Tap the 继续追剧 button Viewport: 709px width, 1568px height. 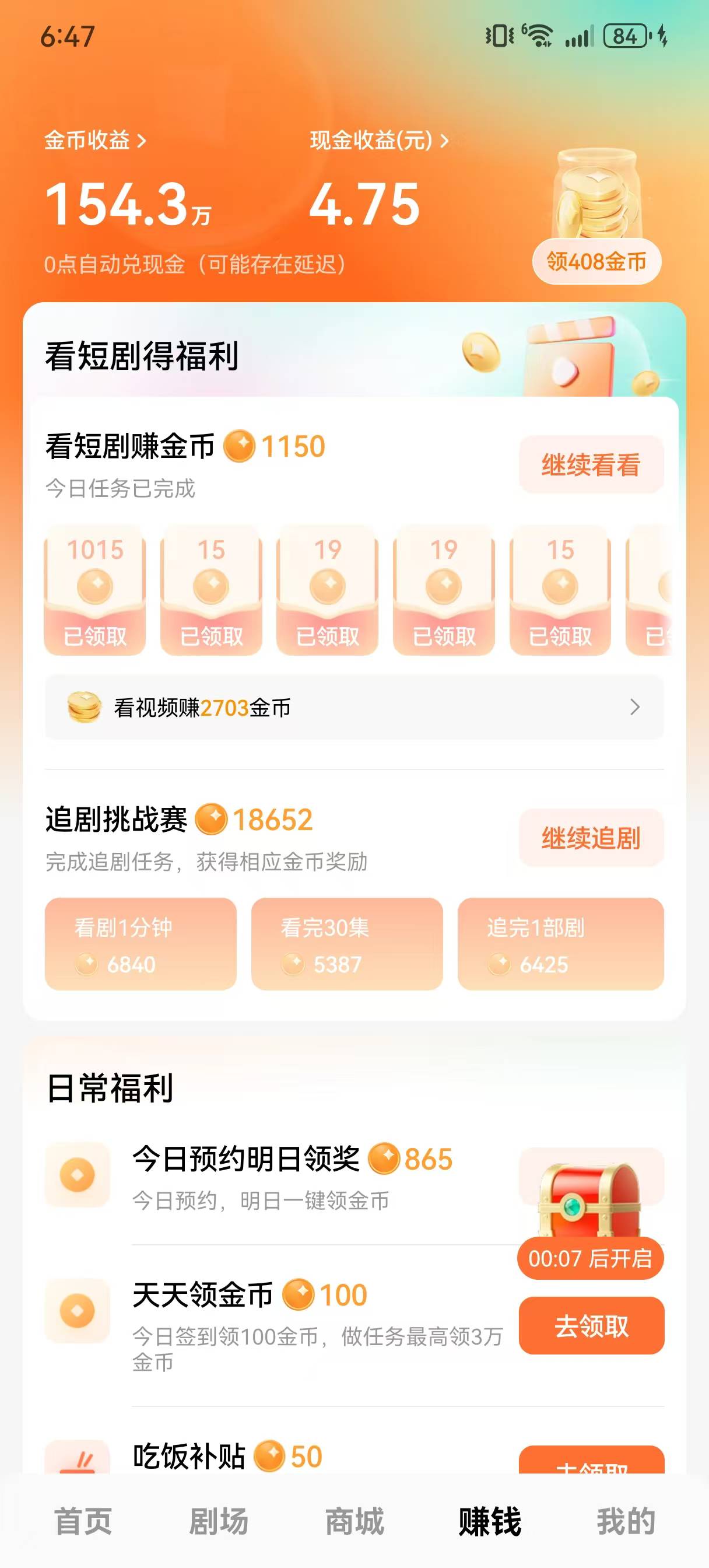(591, 838)
